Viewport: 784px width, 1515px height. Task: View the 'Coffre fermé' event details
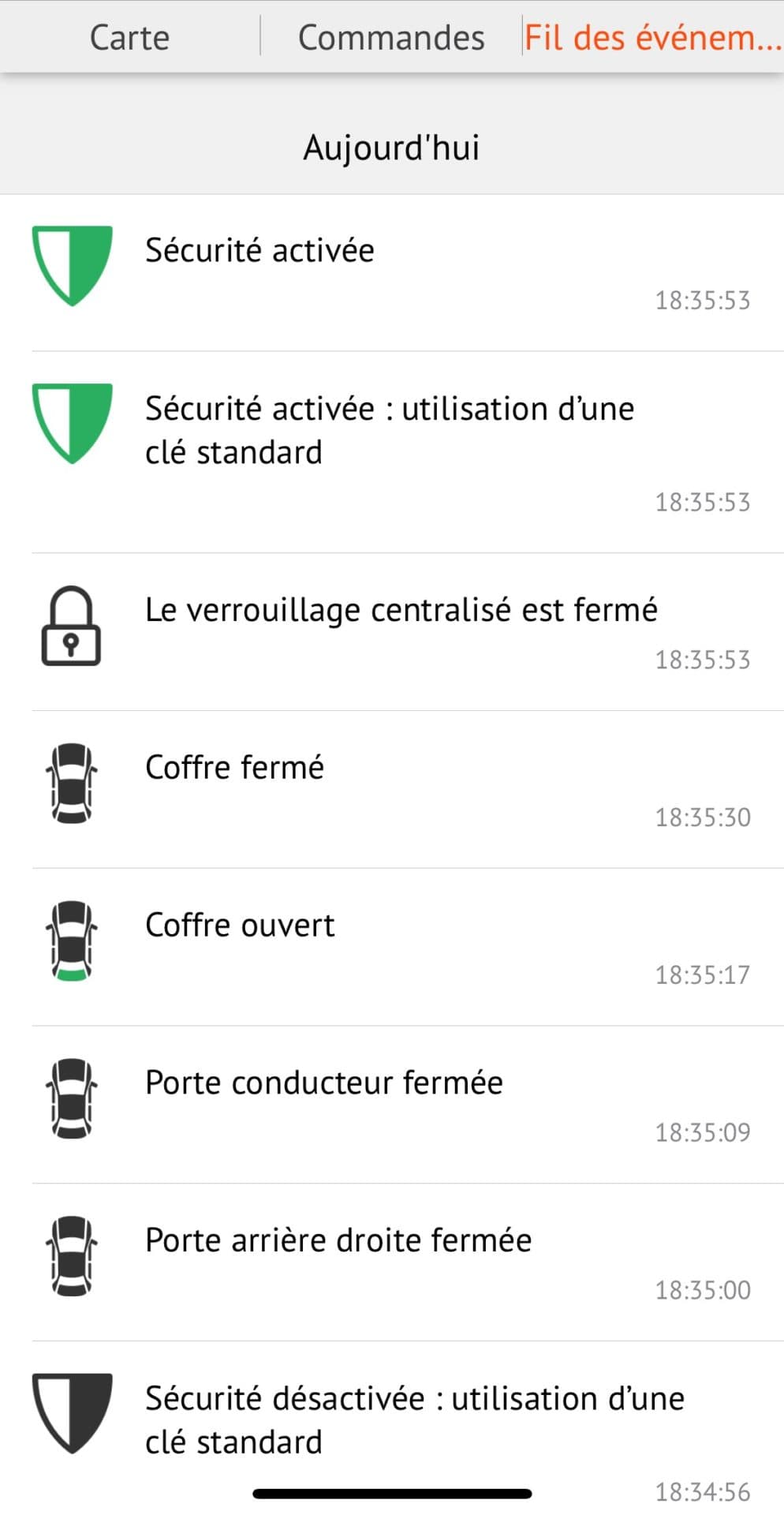(401, 788)
